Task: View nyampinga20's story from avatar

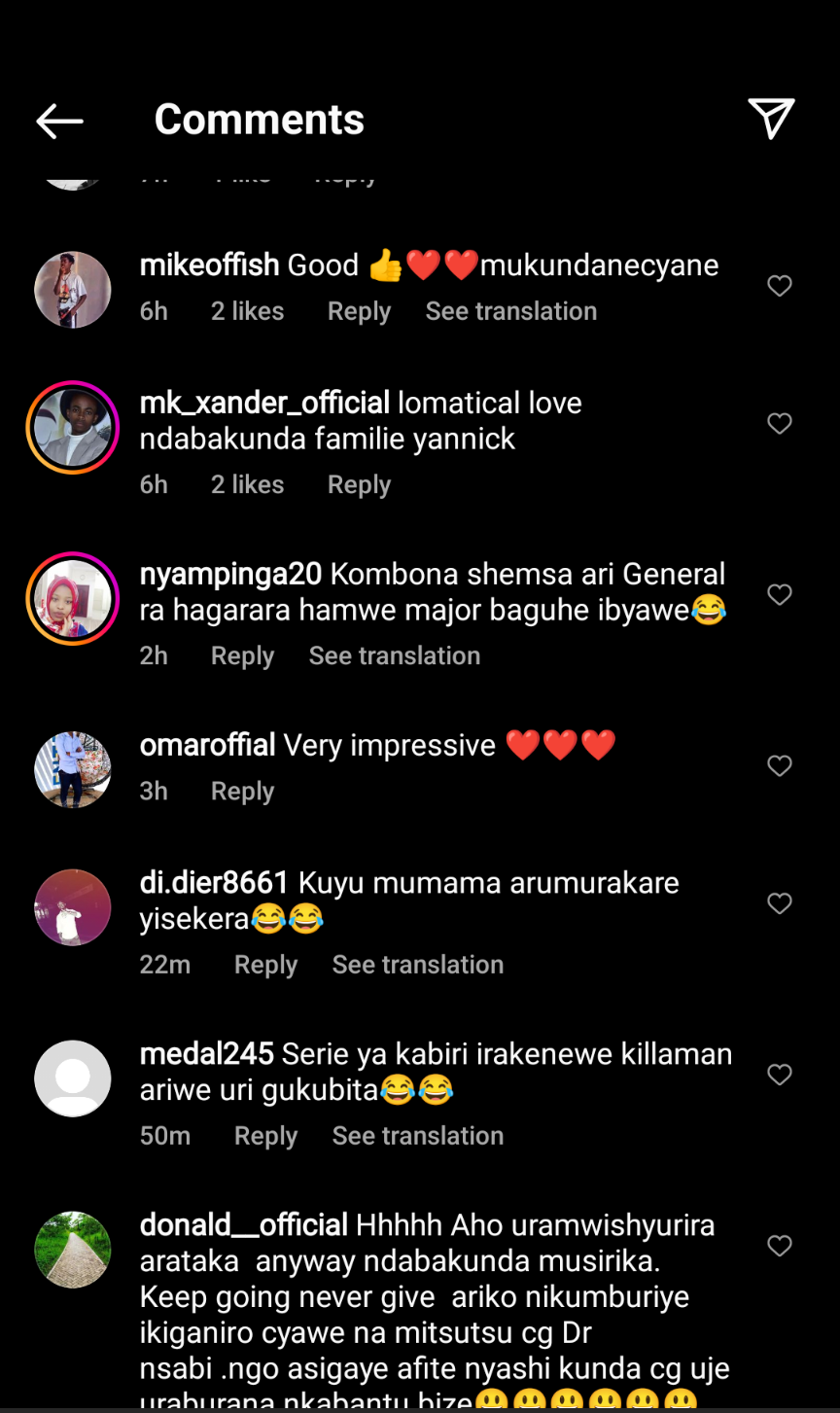Action: (x=73, y=598)
